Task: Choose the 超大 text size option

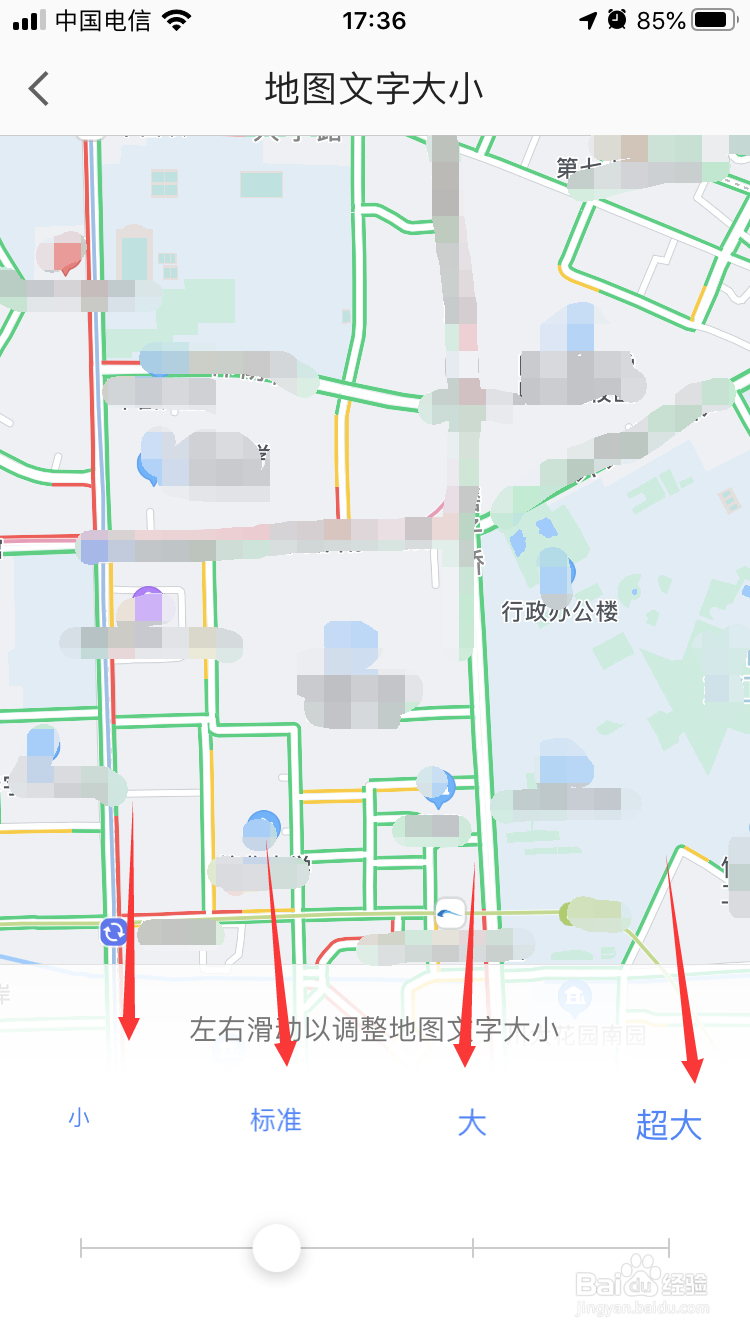Action: [668, 1122]
